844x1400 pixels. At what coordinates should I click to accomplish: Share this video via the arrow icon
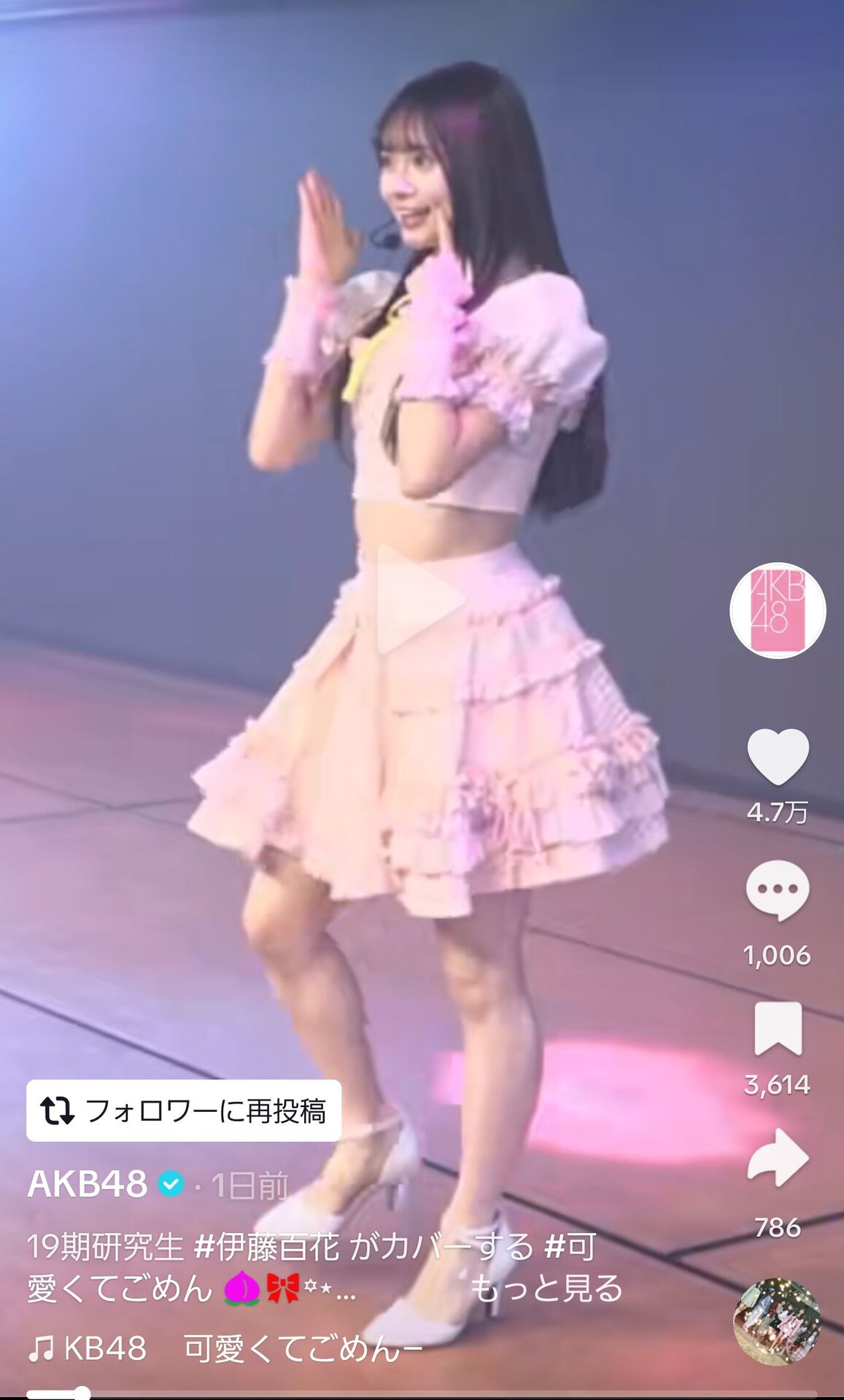coord(778,1157)
